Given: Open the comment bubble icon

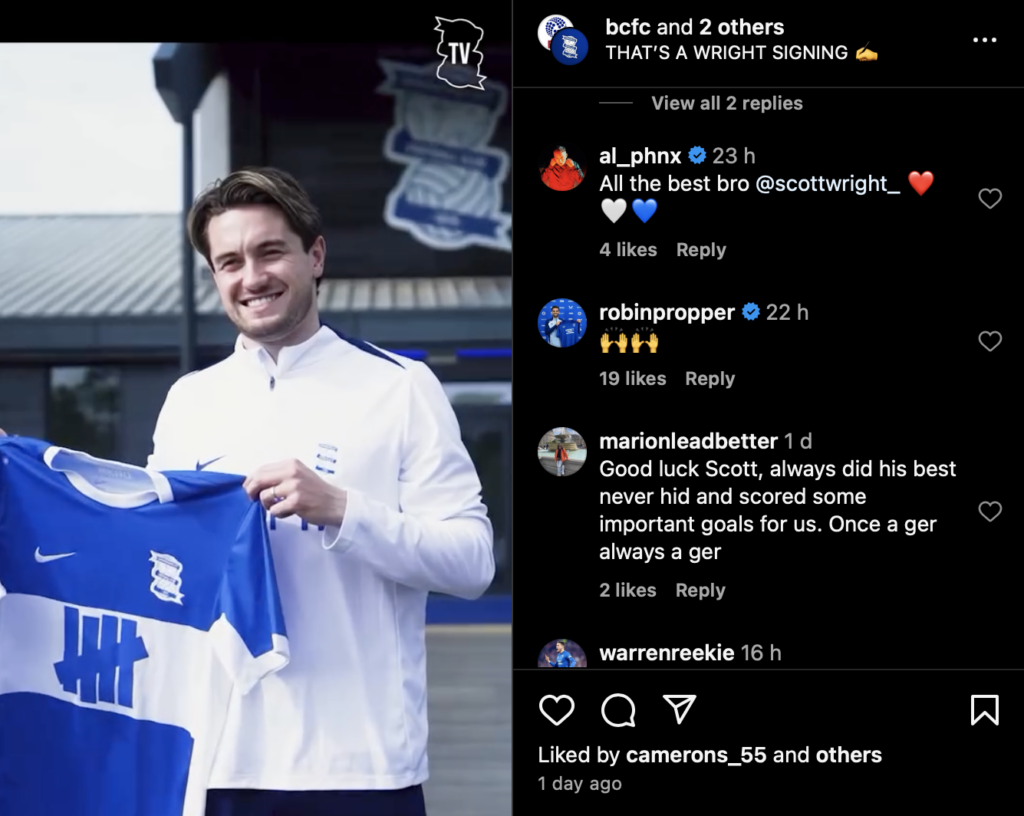Looking at the screenshot, I should [x=618, y=710].
